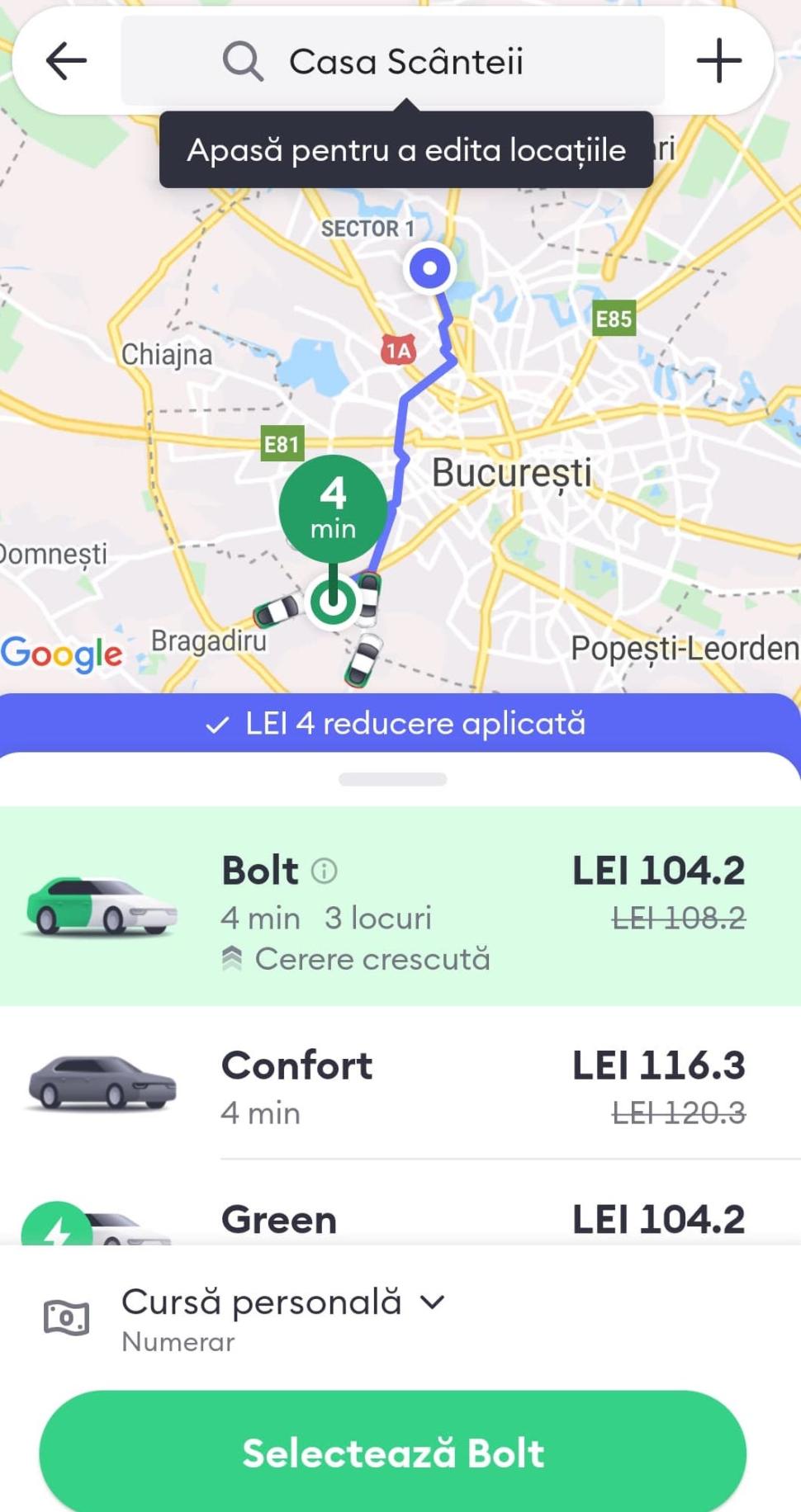This screenshot has width=801, height=1512.
Task: Confirm with Selectează Bolt button
Action: pos(393,1453)
